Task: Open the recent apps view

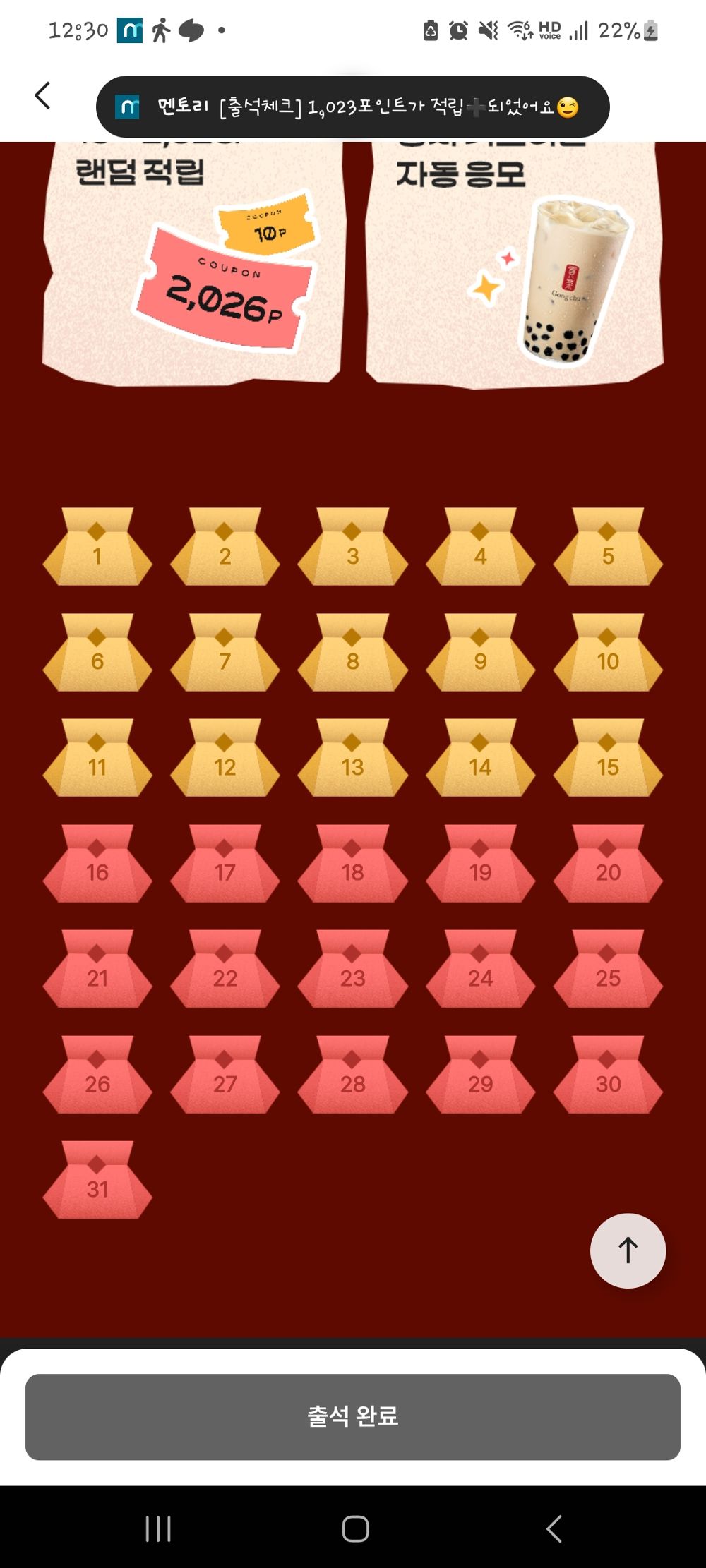Action: click(x=158, y=1528)
